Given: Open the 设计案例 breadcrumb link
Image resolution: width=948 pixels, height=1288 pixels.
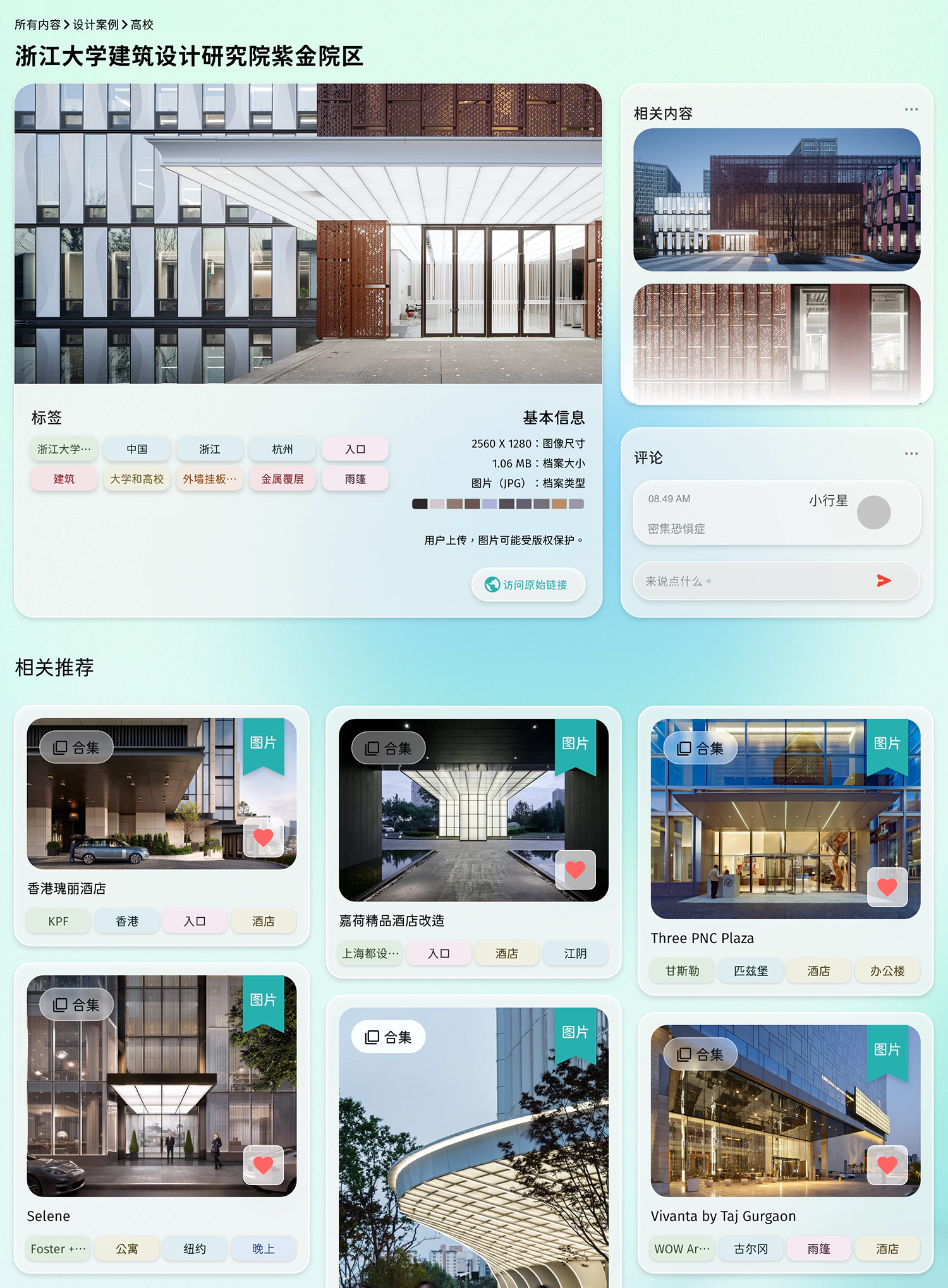Looking at the screenshot, I should [95, 25].
